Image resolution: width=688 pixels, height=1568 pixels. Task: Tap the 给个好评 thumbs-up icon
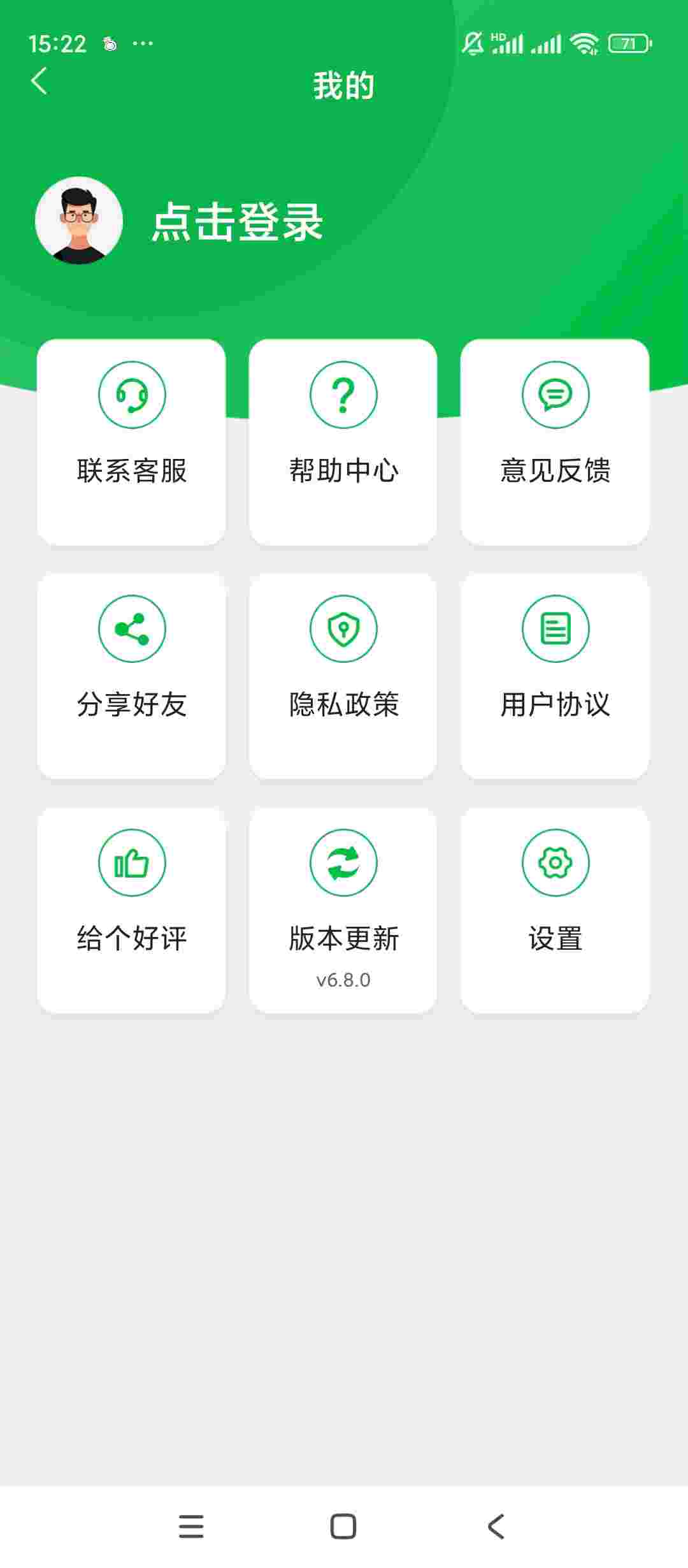[x=132, y=862]
